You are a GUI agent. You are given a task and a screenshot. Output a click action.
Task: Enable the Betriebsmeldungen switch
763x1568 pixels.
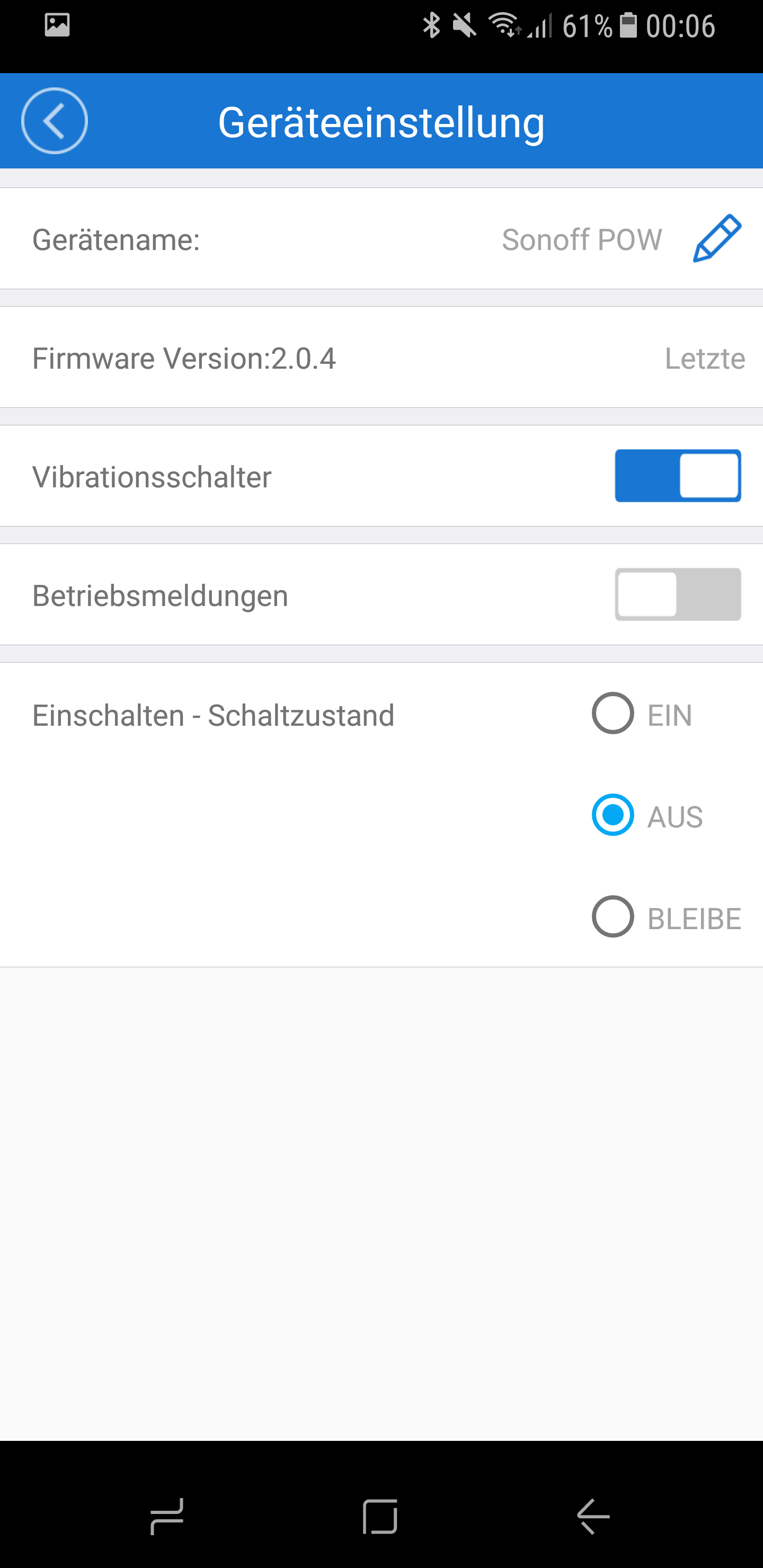(x=677, y=595)
